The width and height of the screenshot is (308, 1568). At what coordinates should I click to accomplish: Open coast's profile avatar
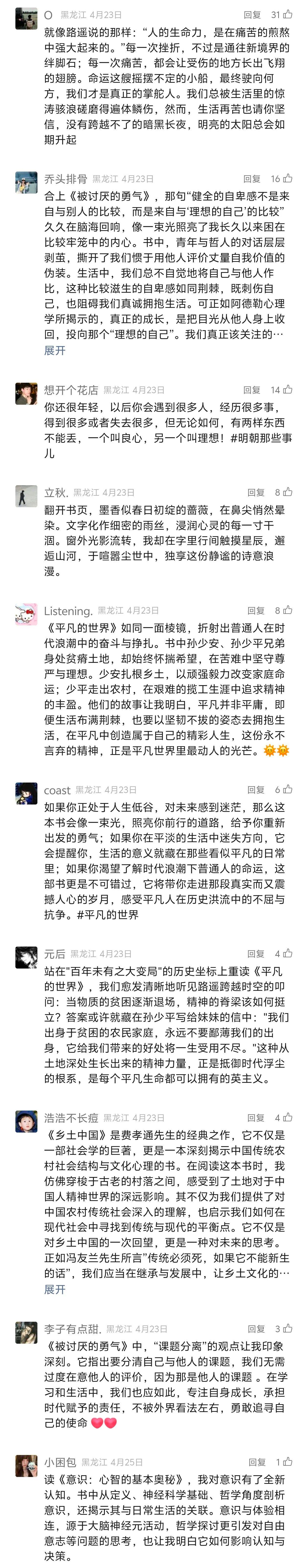pos(26,794)
